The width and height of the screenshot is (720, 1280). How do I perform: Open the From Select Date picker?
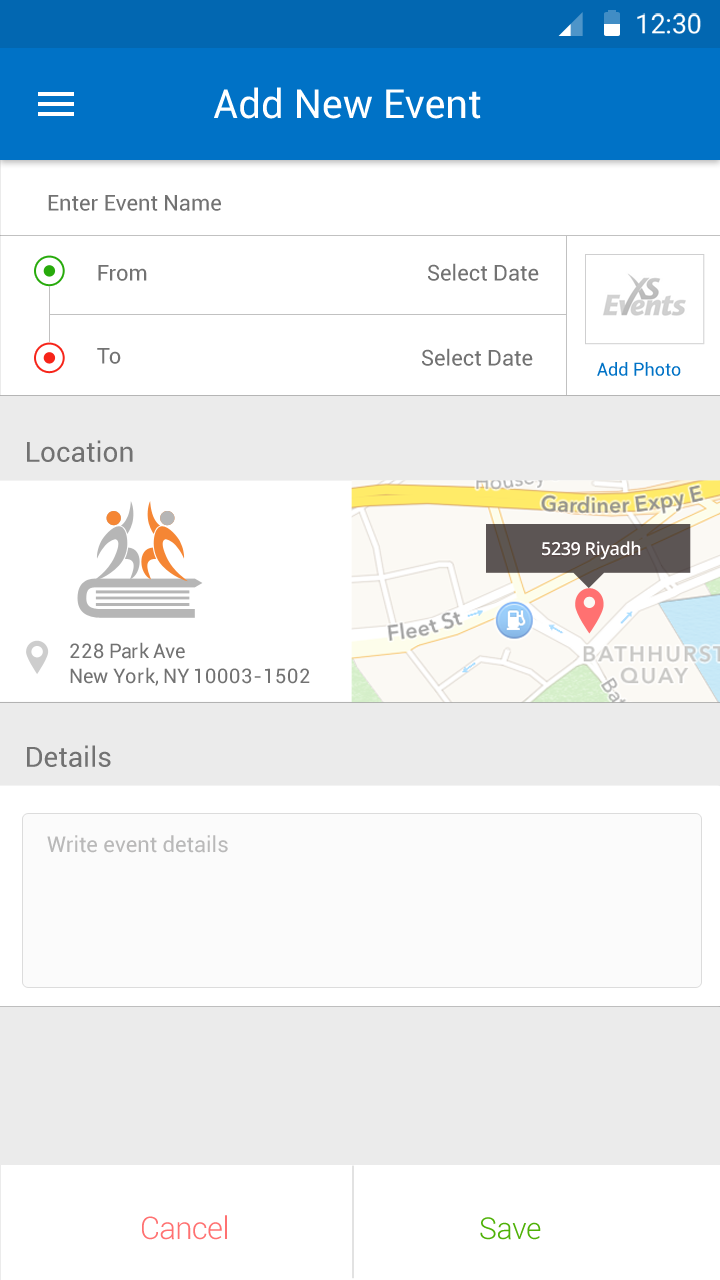pyautogui.click(x=483, y=272)
